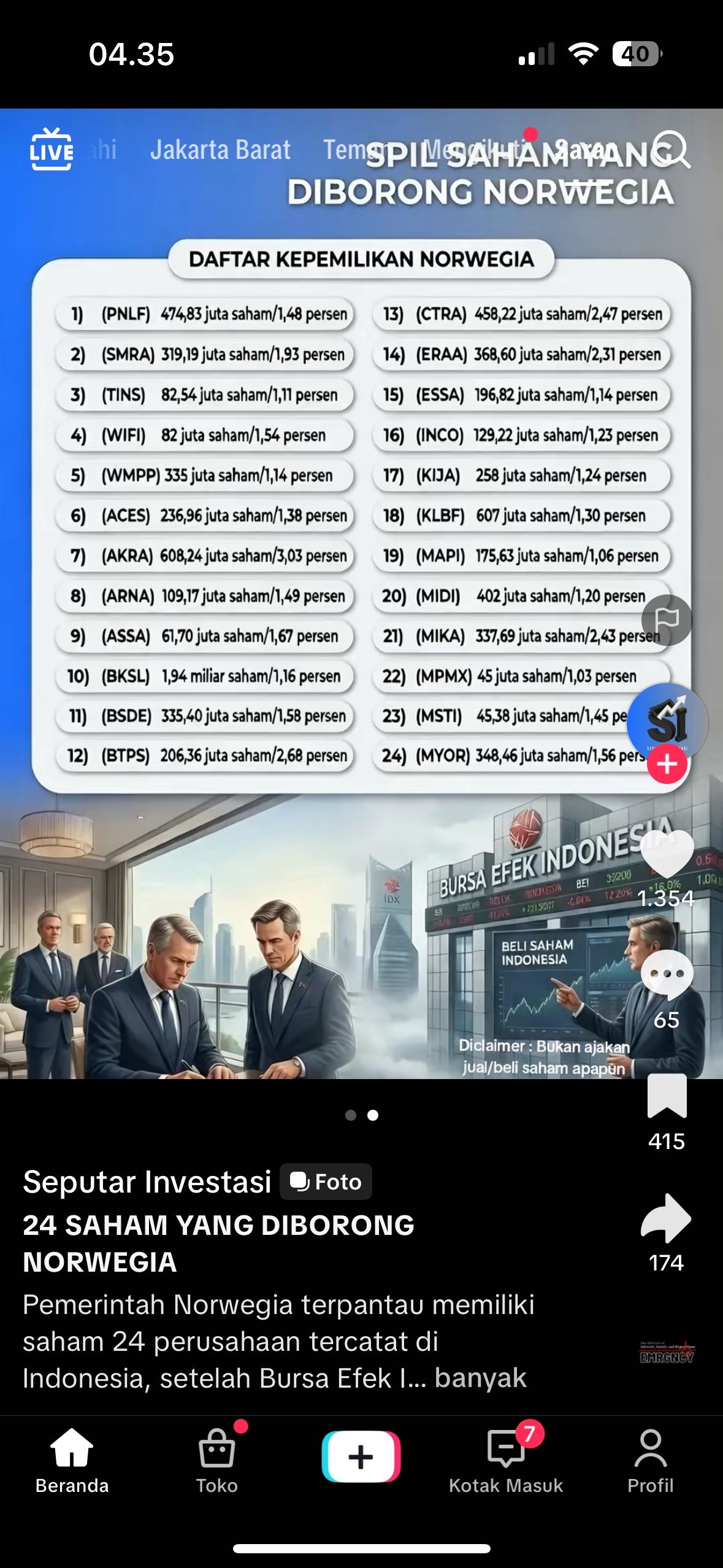Expand the caption with banyak
The height and width of the screenshot is (1568, 723).
click(x=481, y=1378)
